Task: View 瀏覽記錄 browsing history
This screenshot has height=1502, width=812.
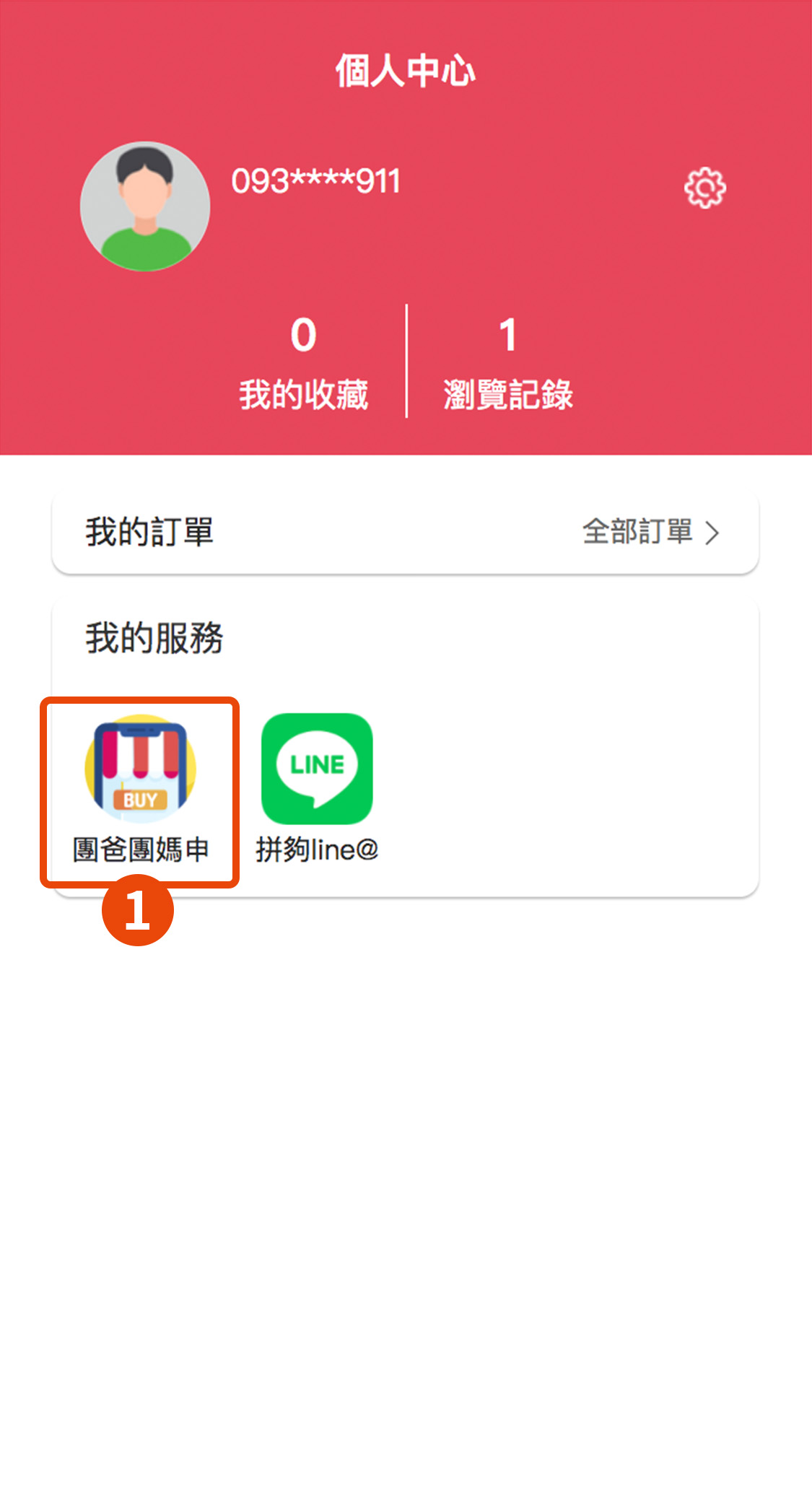Action: pos(508,363)
